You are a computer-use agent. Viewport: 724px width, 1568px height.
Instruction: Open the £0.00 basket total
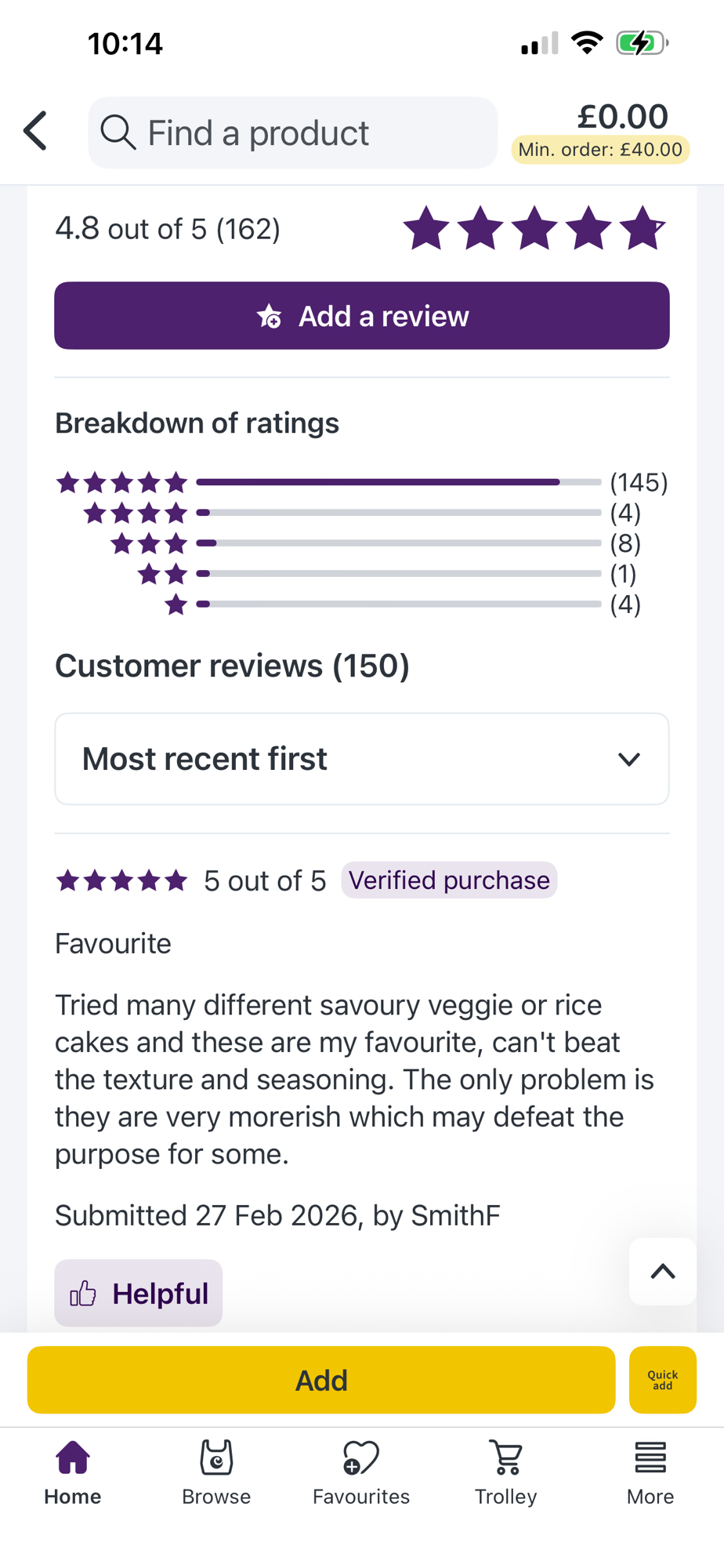tap(622, 118)
